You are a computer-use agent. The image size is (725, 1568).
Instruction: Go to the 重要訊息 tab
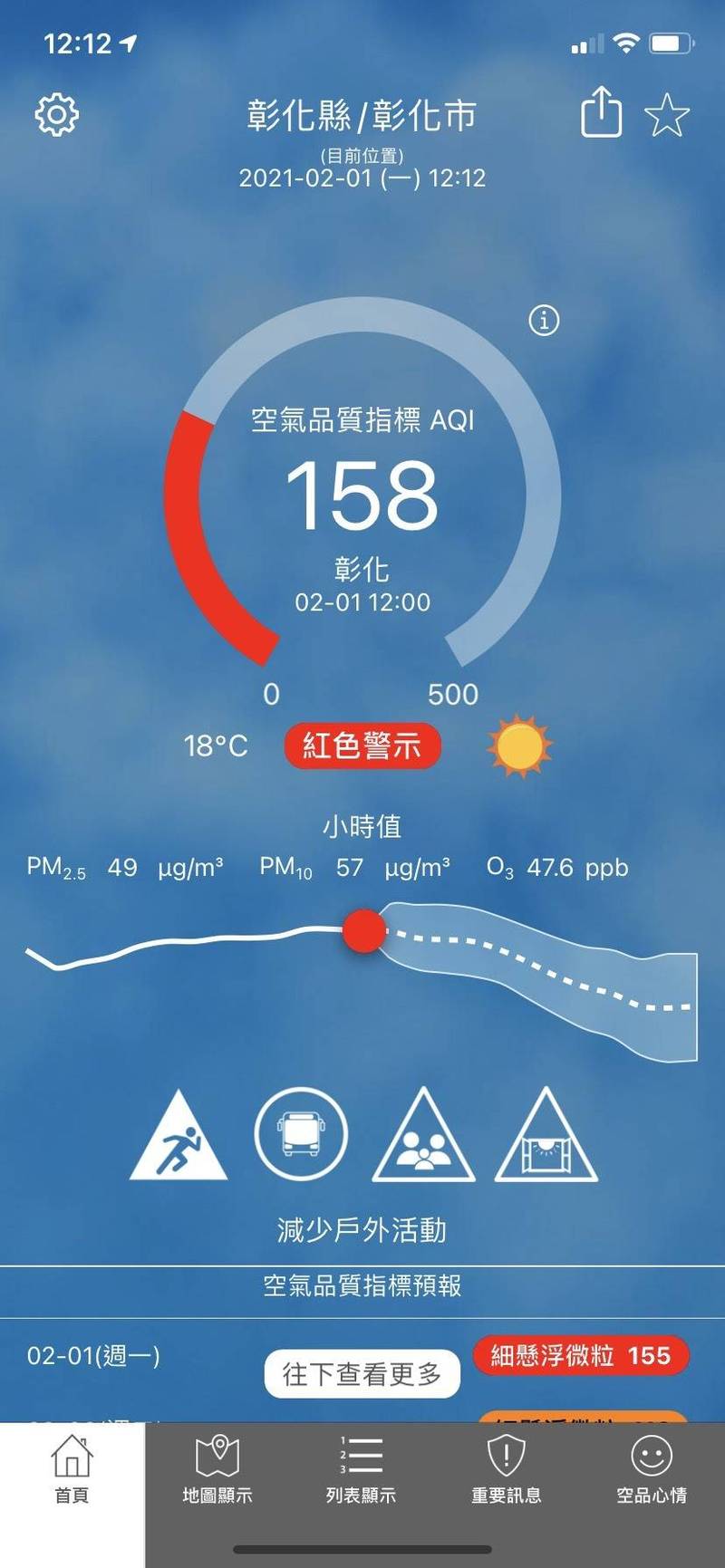[507, 1469]
